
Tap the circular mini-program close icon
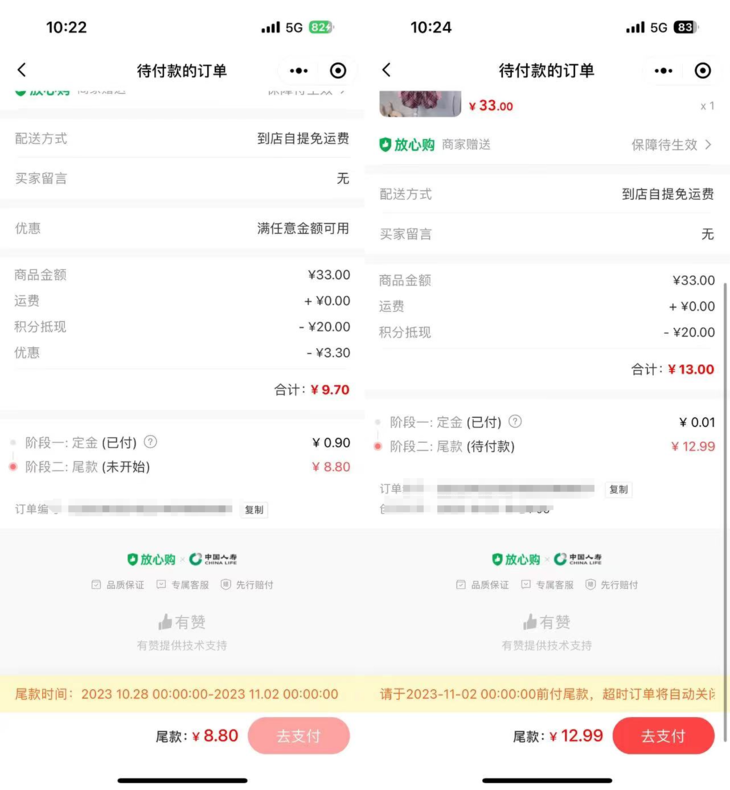[x=338, y=70]
